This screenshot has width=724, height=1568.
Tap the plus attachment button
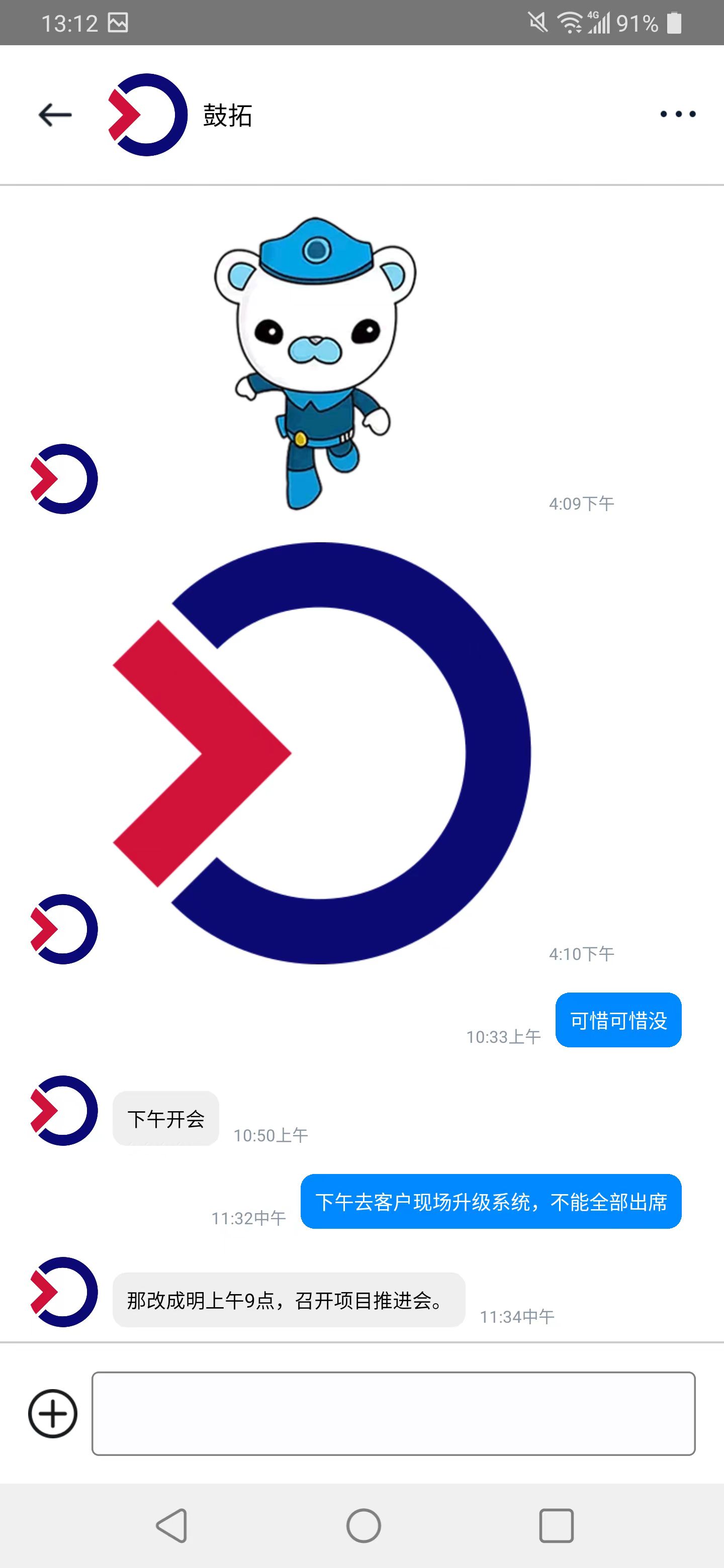point(53,1413)
